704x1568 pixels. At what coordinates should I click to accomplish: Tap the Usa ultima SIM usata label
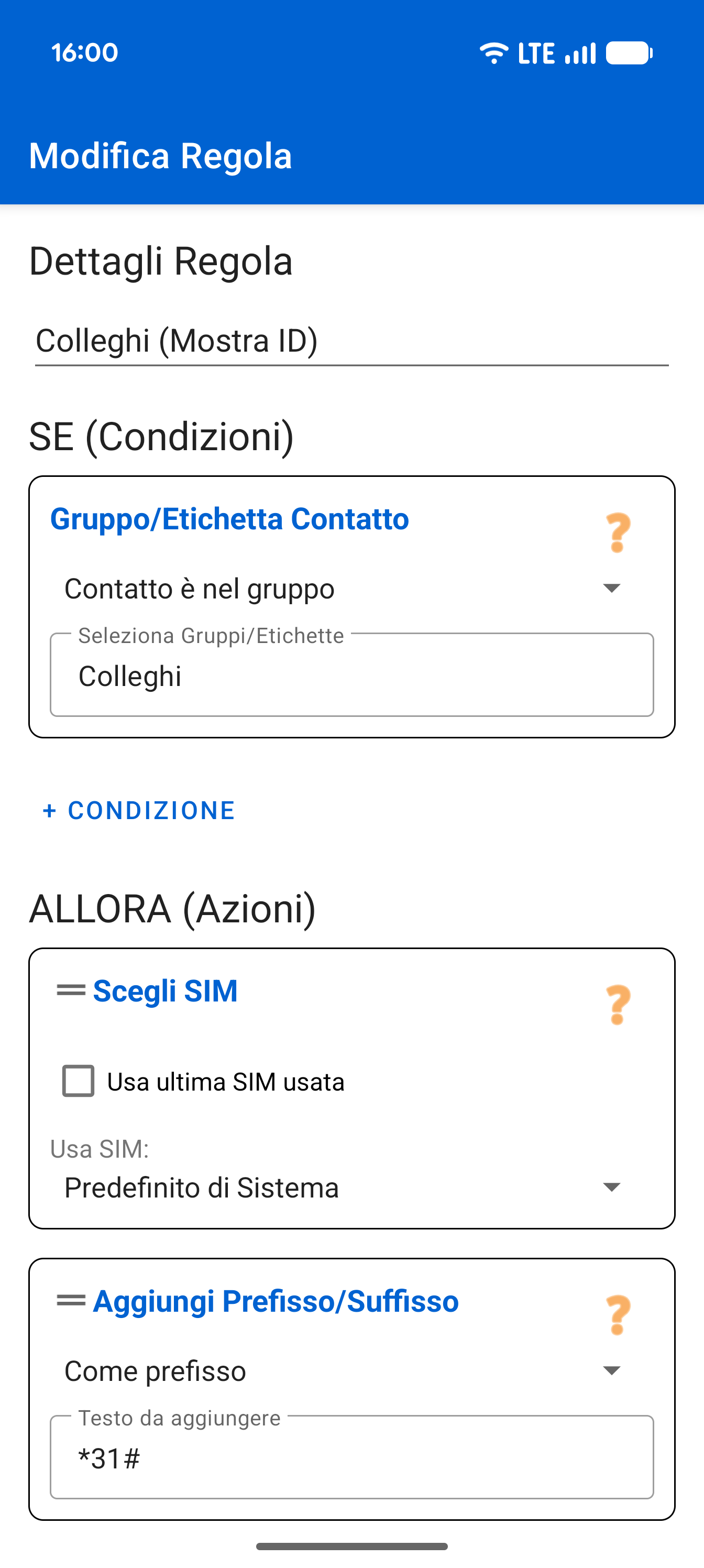click(225, 1082)
